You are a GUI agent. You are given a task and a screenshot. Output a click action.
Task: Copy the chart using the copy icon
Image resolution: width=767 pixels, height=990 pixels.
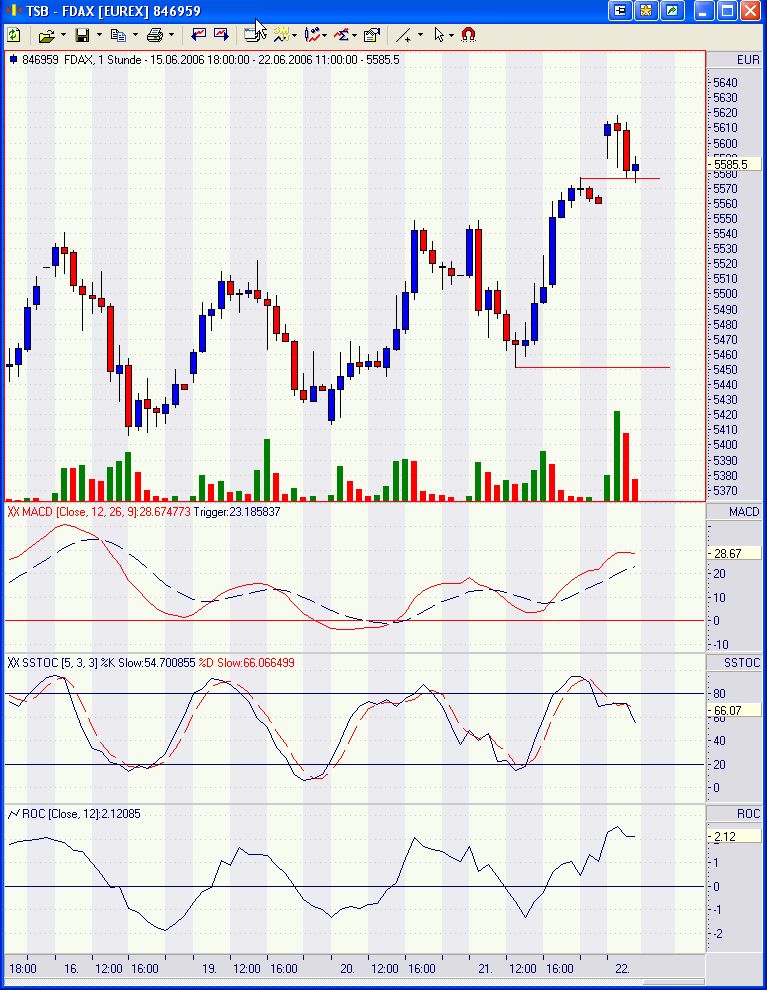(118, 35)
